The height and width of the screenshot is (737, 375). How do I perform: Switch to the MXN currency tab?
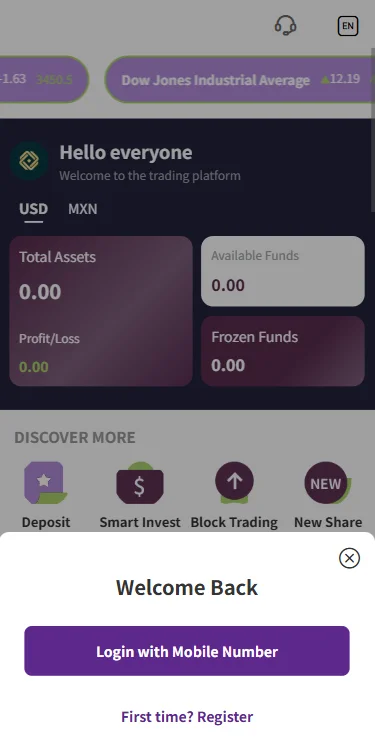pos(83,209)
